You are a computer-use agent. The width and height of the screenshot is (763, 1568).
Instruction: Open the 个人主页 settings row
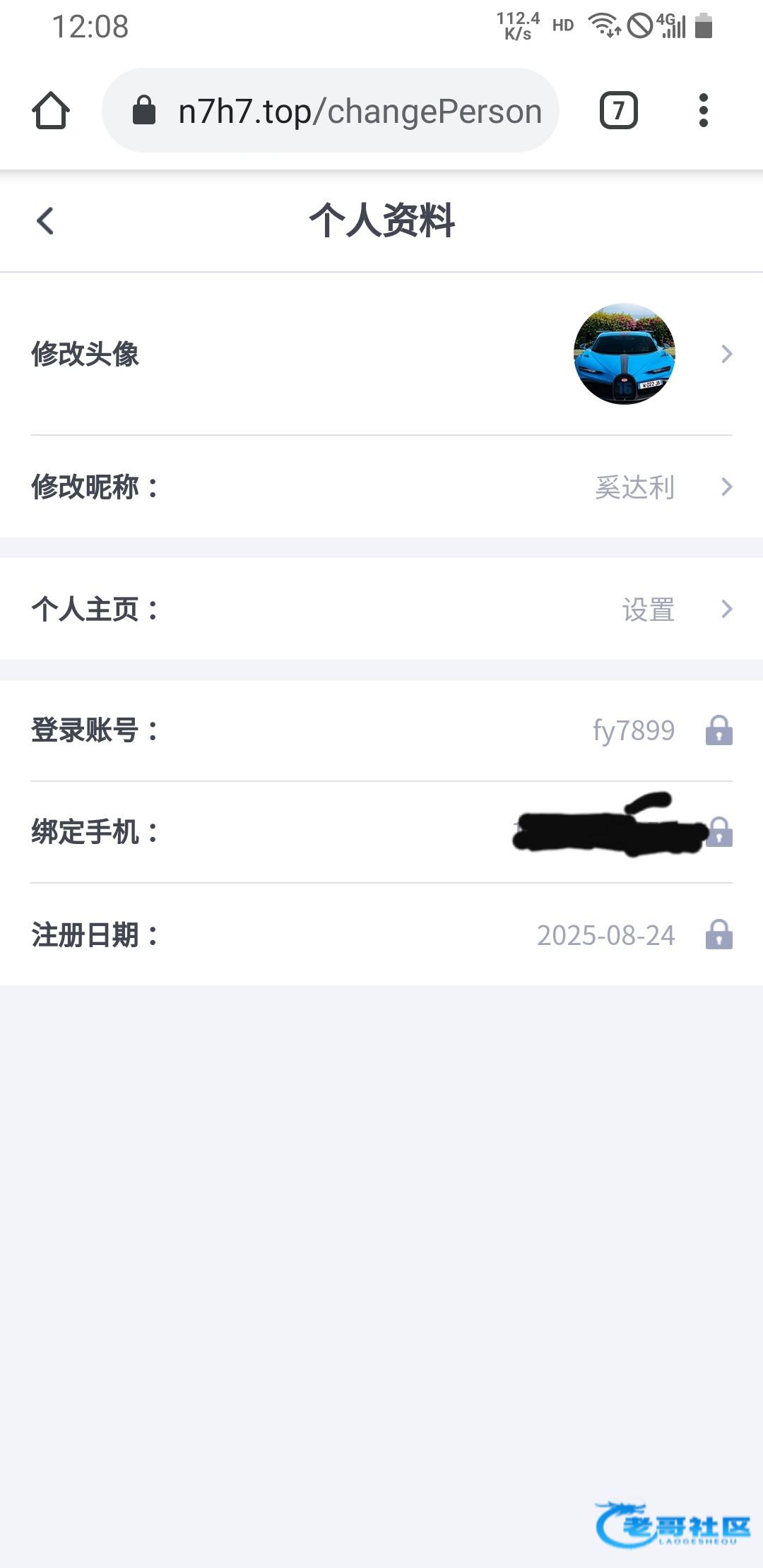381,609
